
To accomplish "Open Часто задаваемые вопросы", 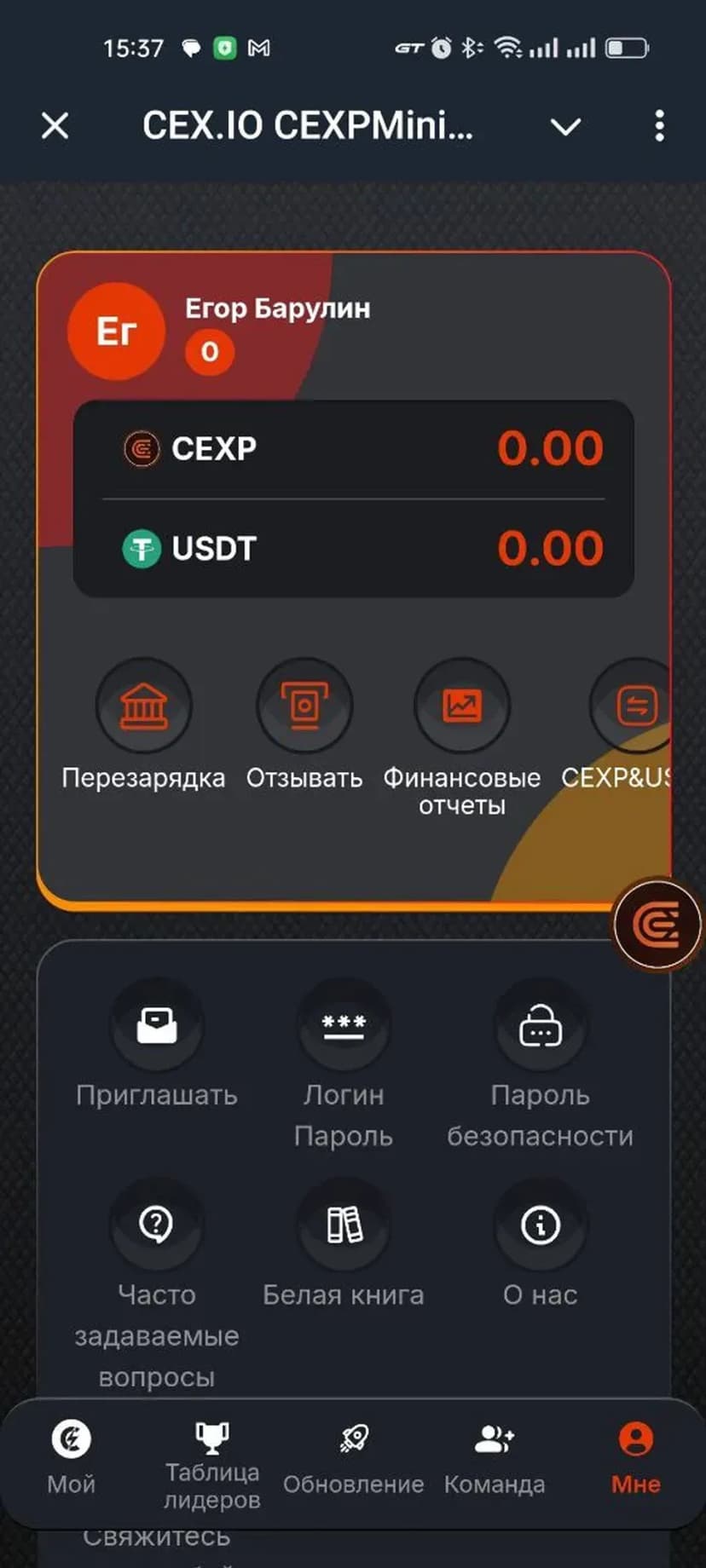I will coord(157,1225).
